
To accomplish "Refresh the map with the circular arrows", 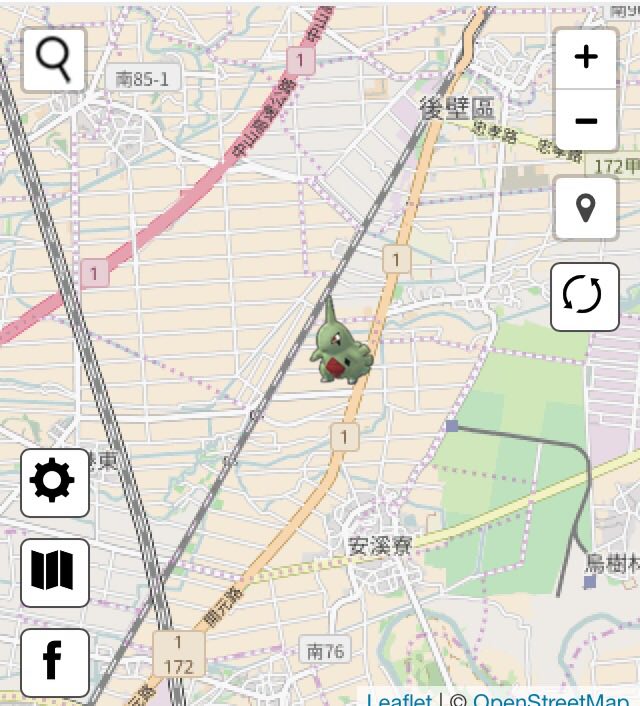I will point(584,296).
